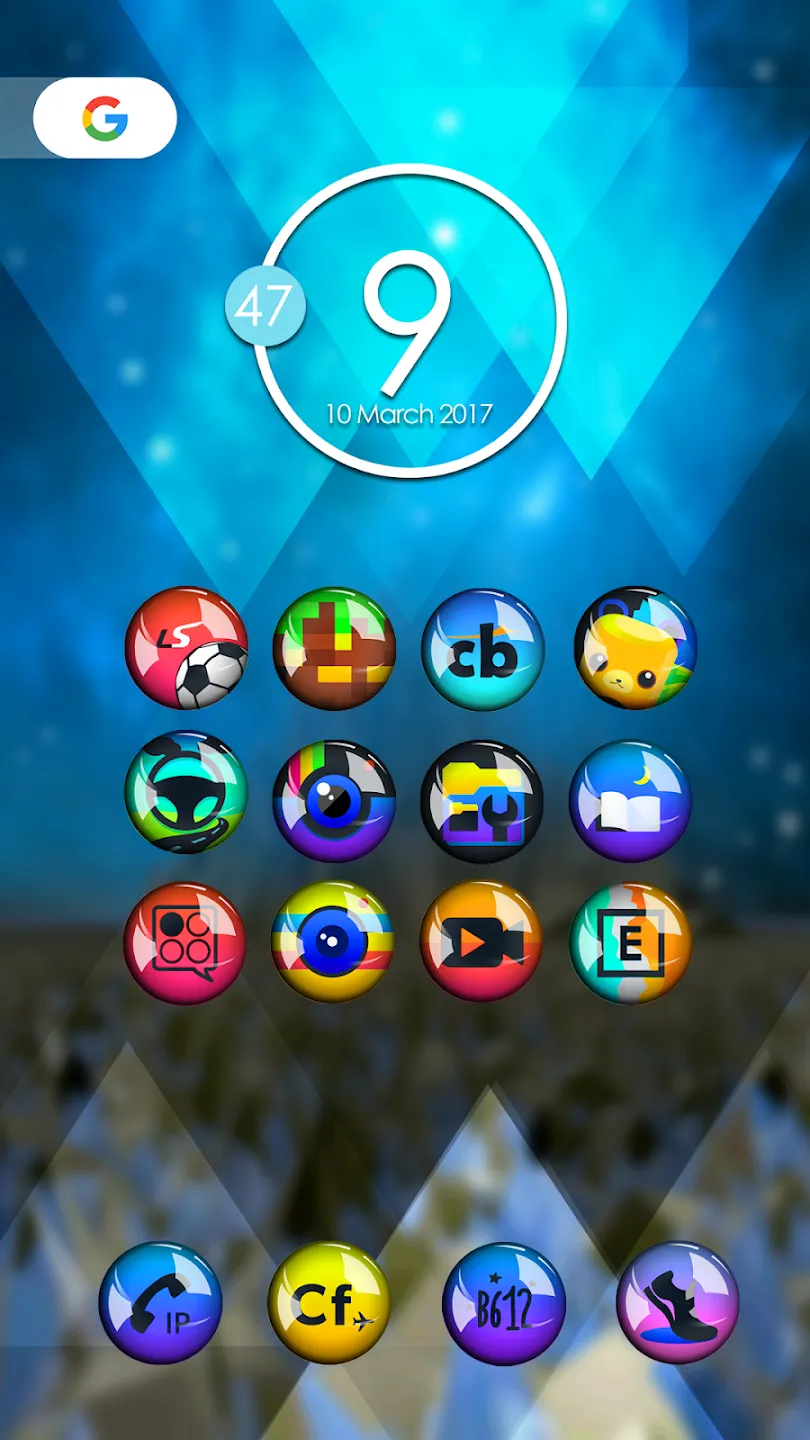Open the Google search pill
This screenshot has width=810, height=1440.
click(105, 118)
